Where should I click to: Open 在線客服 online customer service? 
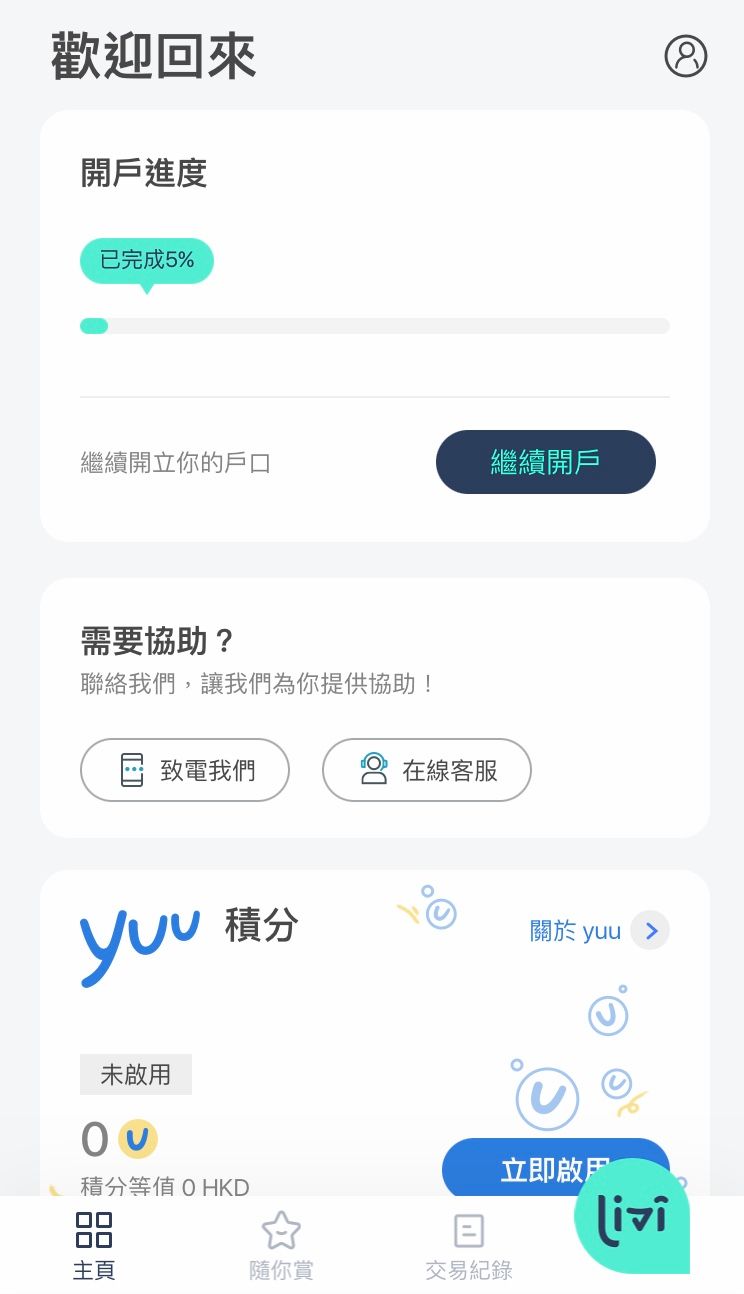point(427,770)
